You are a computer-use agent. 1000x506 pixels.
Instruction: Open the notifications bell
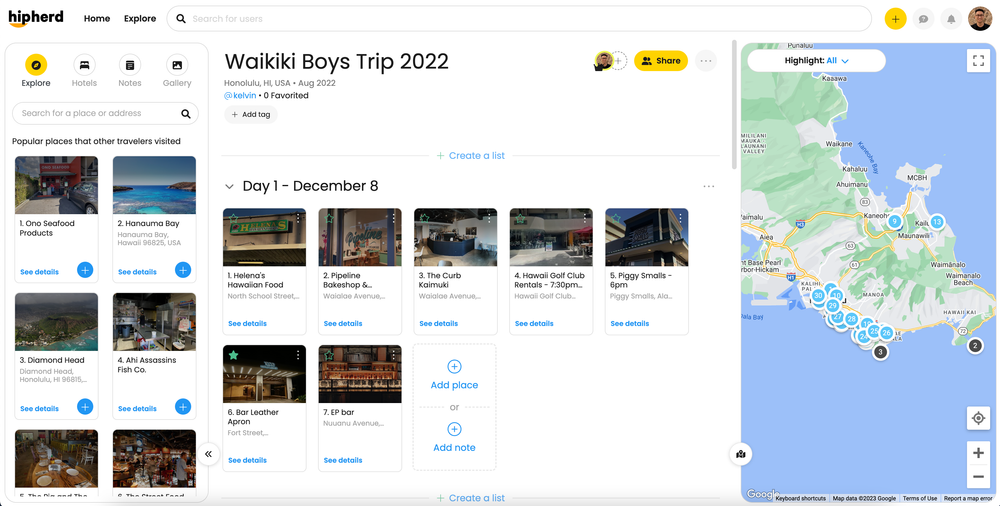951,19
